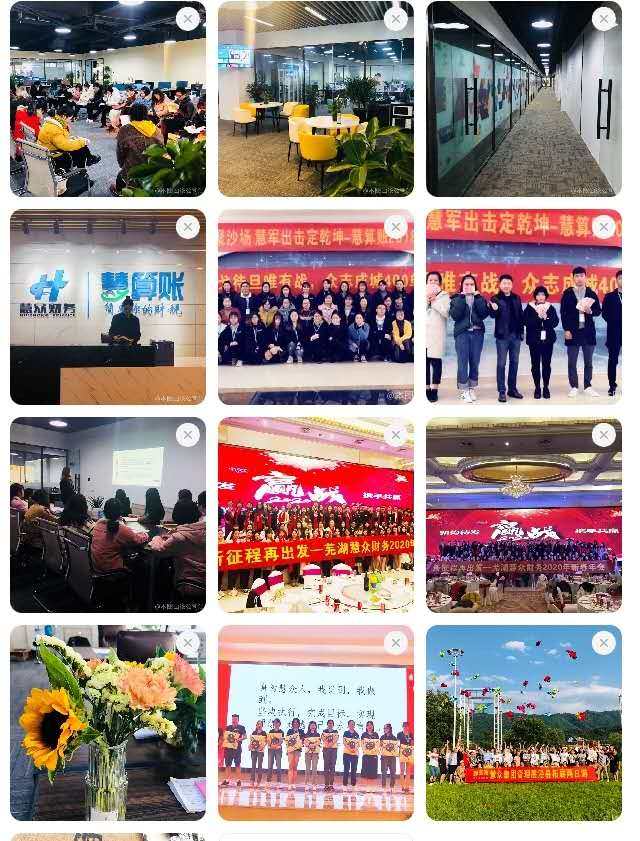Image resolution: width=640 pixels, height=841 pixels.
Task: Remove the photo of the yellow-chair lounge area
Action: (x=395, y=19)
